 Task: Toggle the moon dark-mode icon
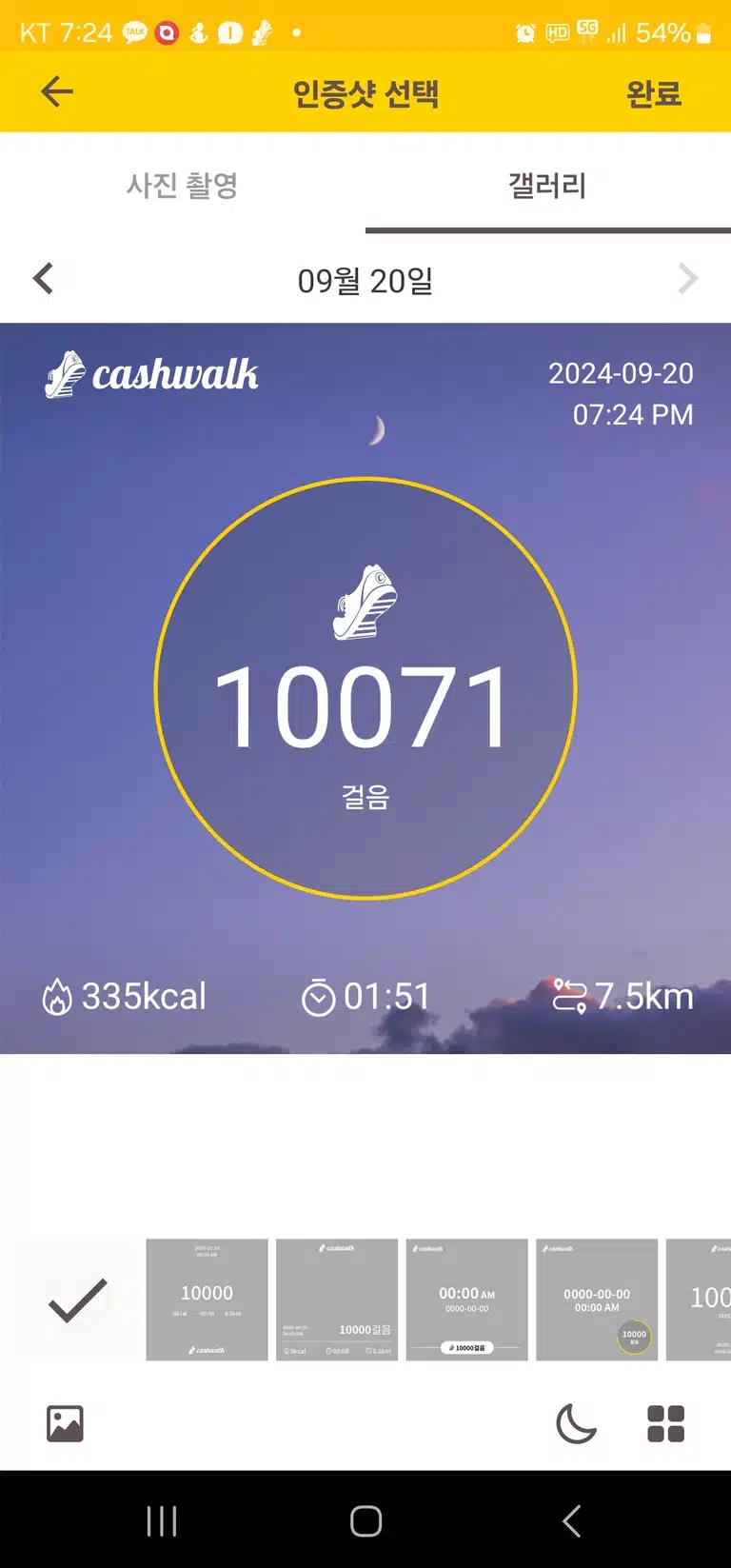(576, 1424)
